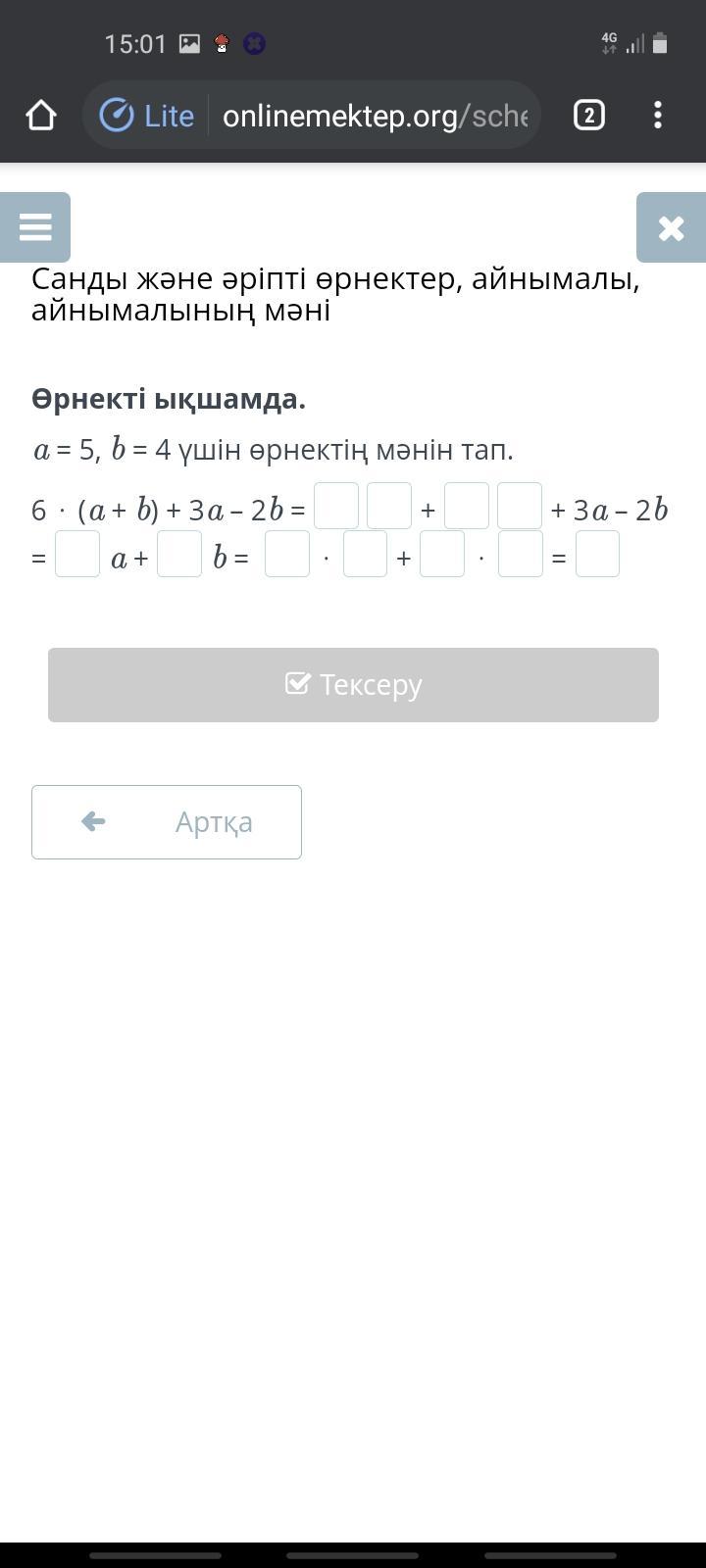Tap the Тексеру check button
Viewport: 706px width, 1568px height.
[353, 684]
